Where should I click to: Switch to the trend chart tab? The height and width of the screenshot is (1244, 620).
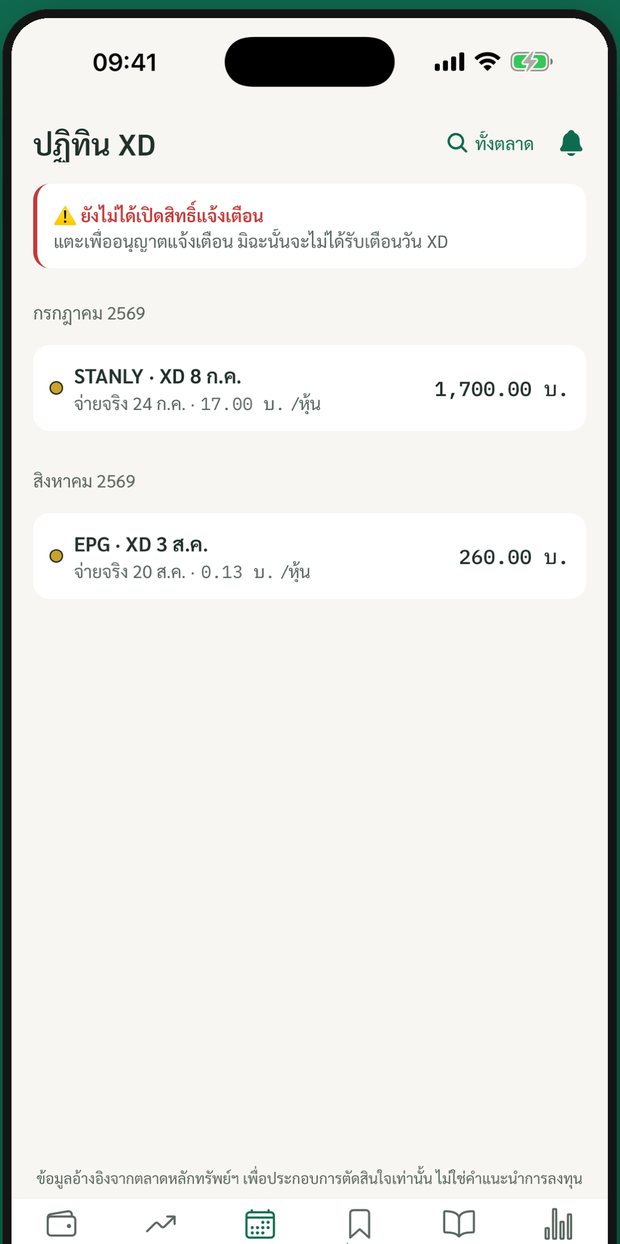[x=161, y=1224]
